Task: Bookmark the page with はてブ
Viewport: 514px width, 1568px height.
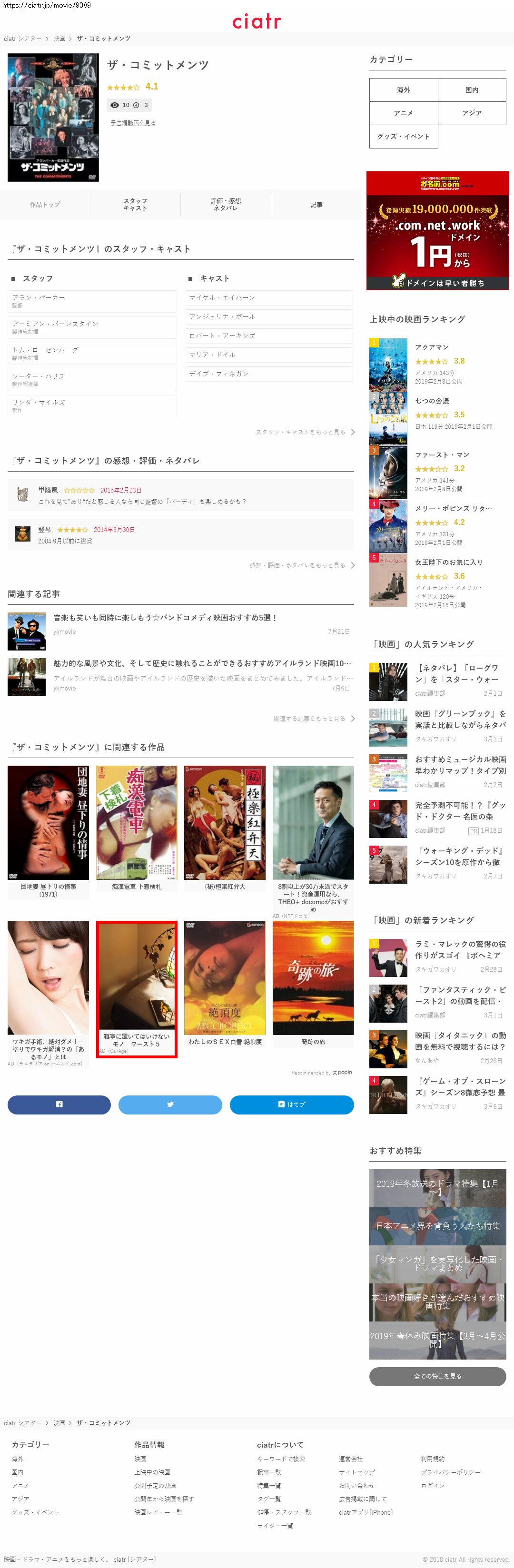Action: [x=292, y=1105]
